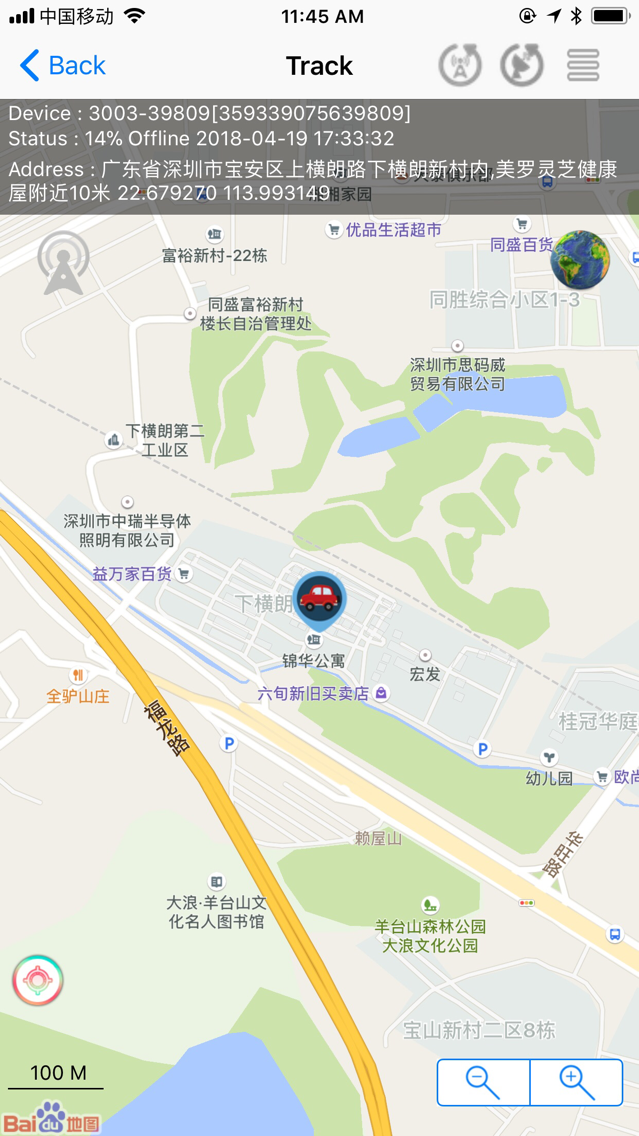Image resolution: width=639 pixels, height=1136 pixels.
Task: Tap the antenna tower signal icon
Action: pyautogui.click(x=63, y=263)
